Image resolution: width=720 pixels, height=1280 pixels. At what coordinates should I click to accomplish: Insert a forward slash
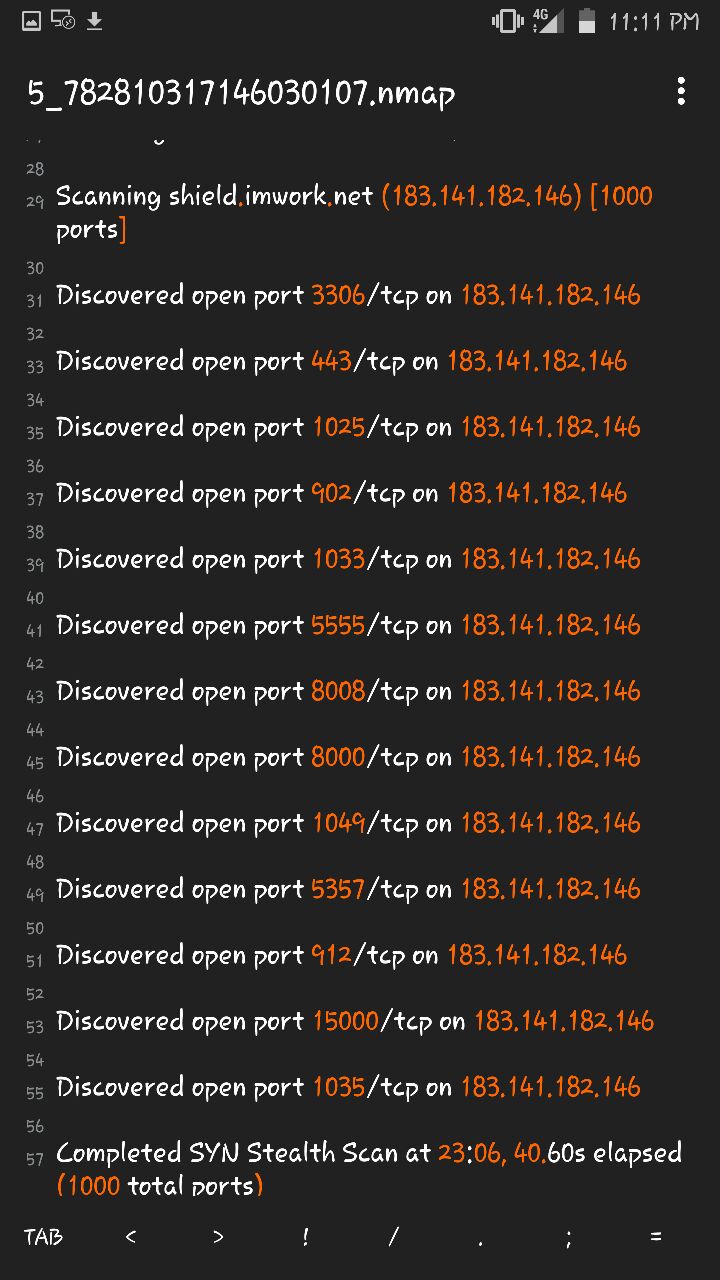click(393, 1237)
